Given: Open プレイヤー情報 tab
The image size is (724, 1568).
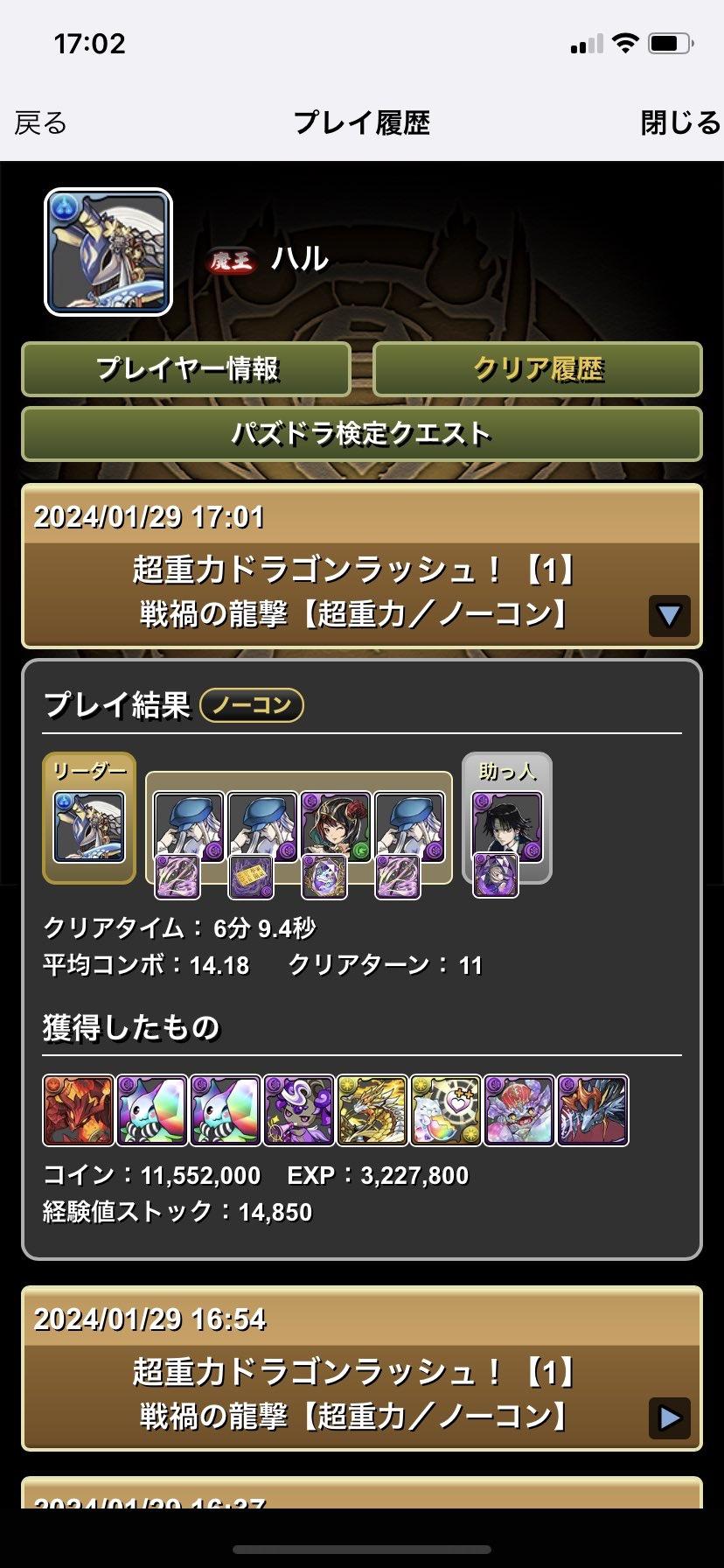Looking at the screenshot, I should pyautogui.click(x=186, y=369).
